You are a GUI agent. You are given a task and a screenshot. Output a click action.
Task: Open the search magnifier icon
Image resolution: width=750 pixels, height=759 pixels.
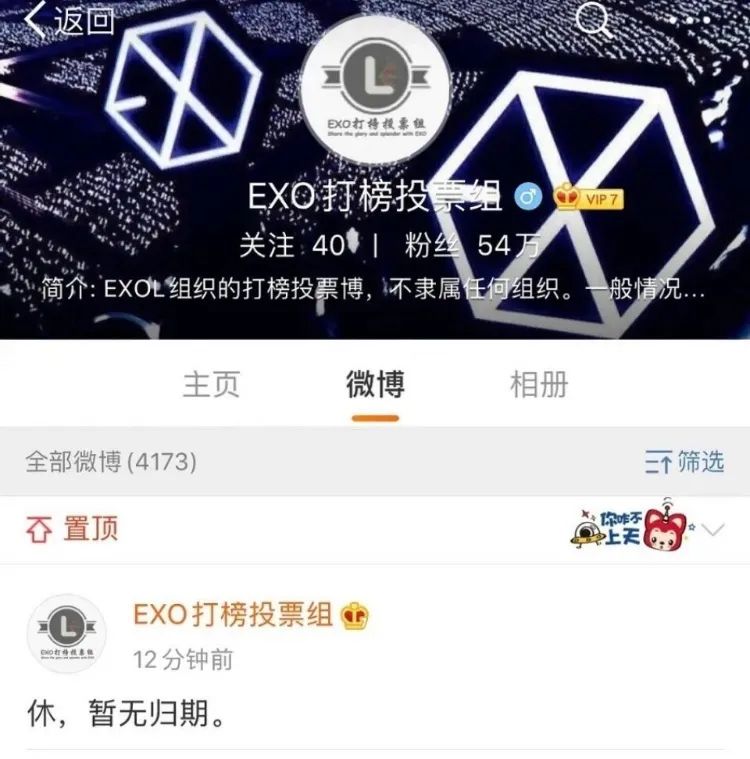(x=593, y=20)
